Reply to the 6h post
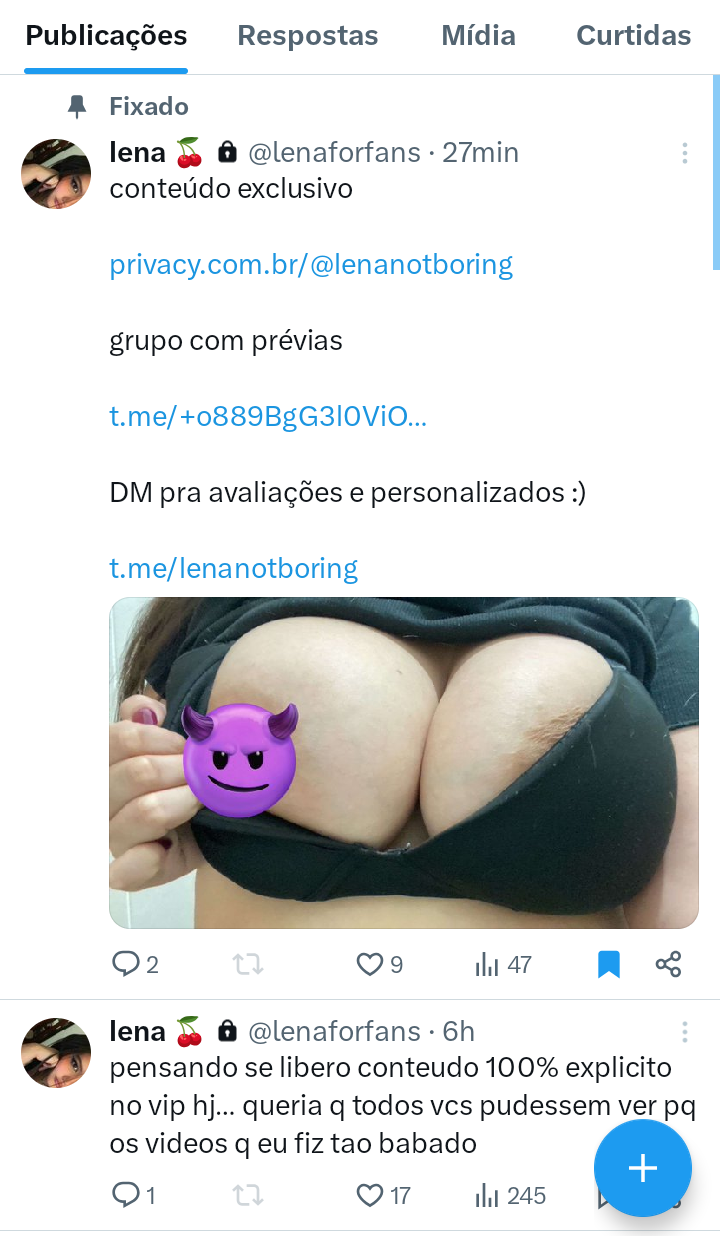This screenshot has height=1236, width=720. coord(126,1194)
